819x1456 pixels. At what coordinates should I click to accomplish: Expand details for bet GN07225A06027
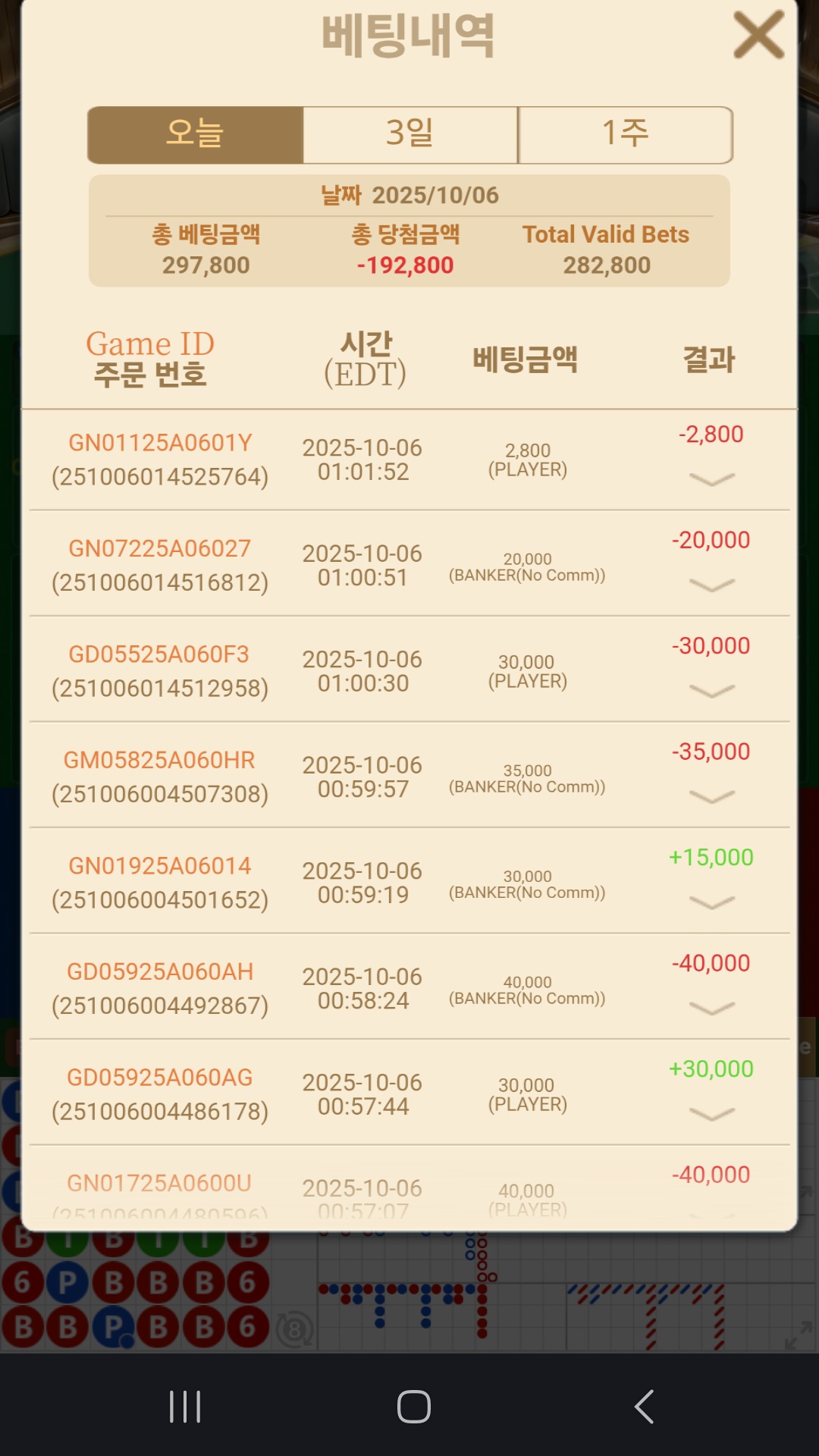(x=712, y=585)
